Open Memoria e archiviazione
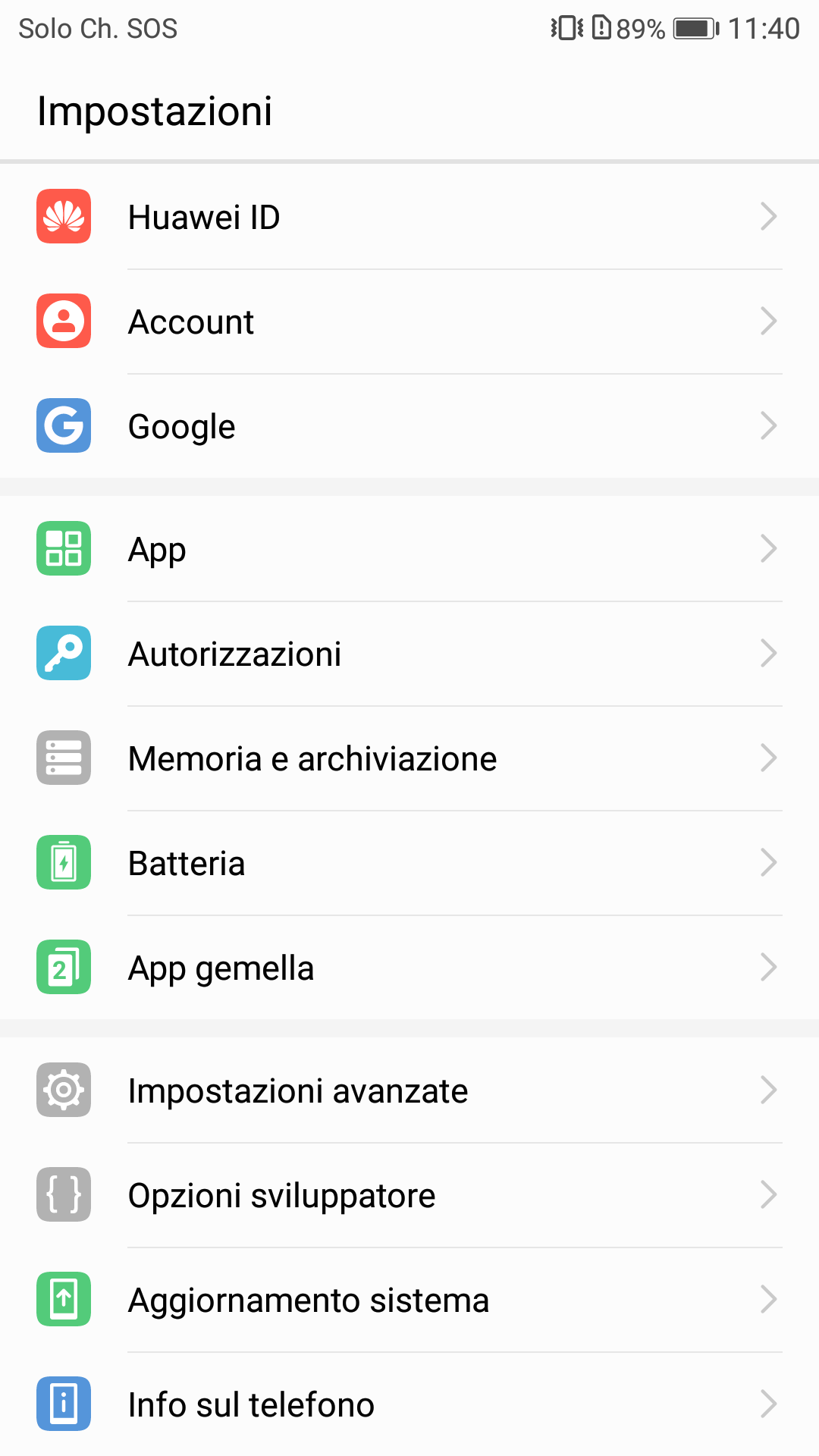This screenshot has height=1456, width=819. coord(409,758)
